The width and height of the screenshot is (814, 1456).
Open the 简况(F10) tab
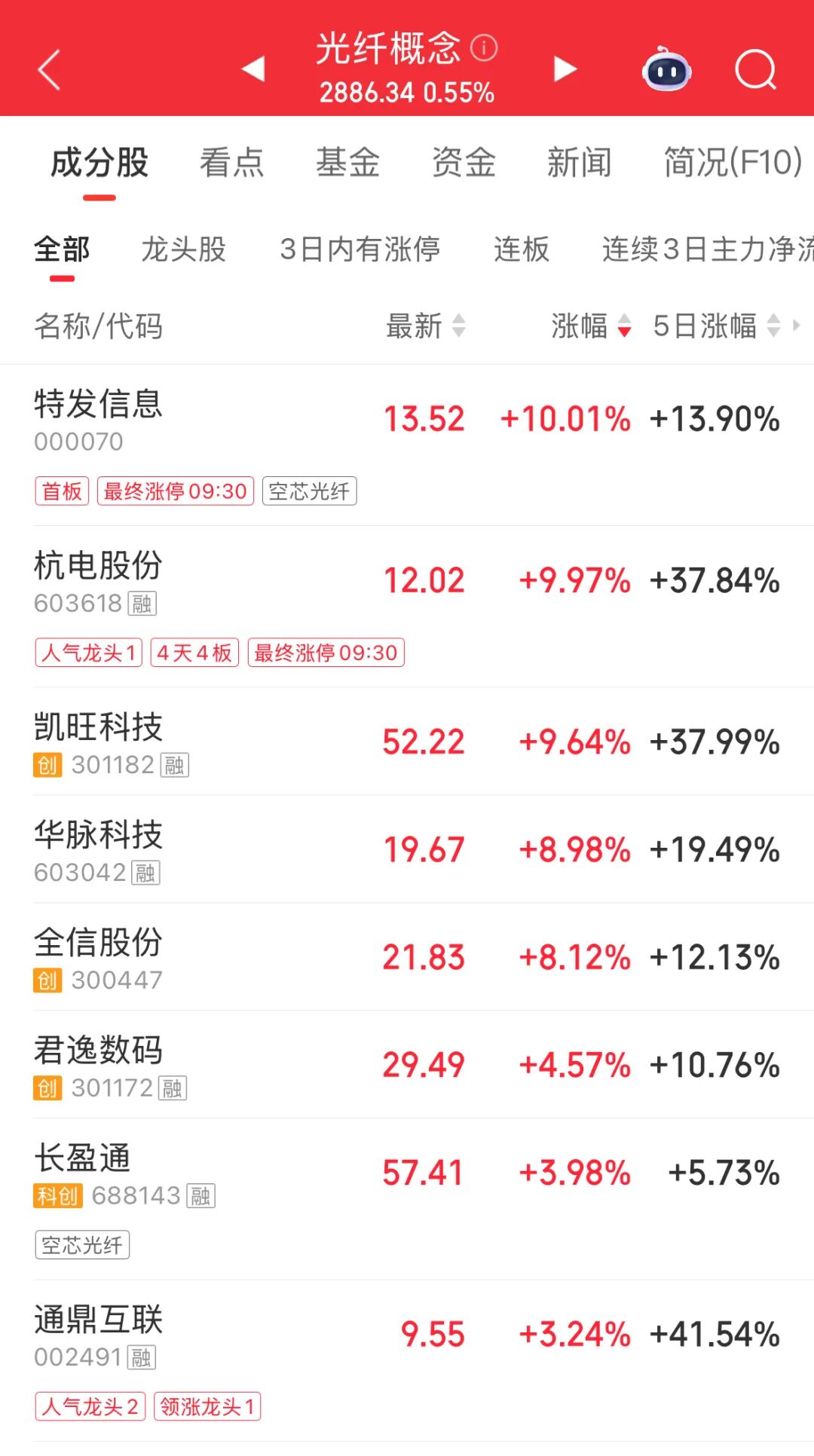point(733,163)
